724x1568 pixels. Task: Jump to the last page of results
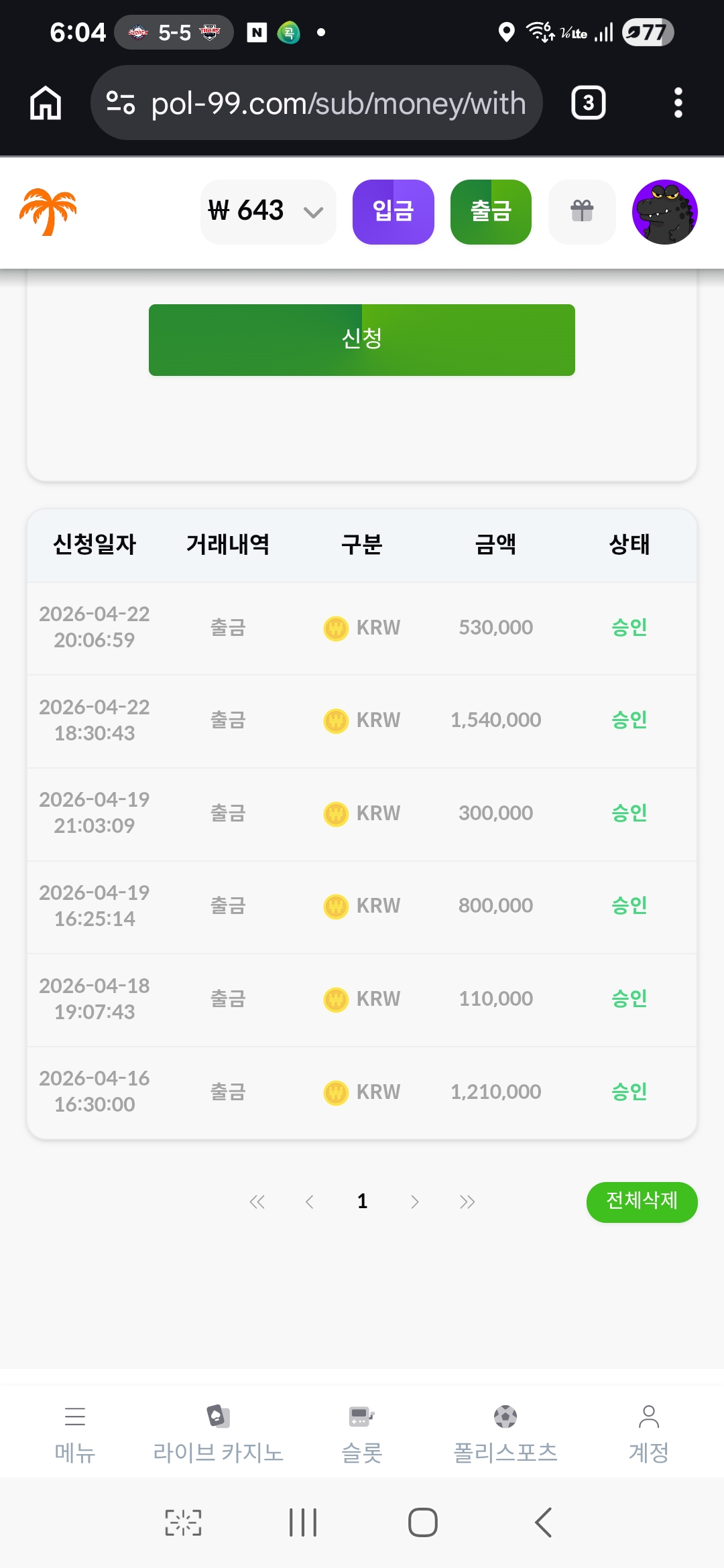click(x=467, y=1201)
